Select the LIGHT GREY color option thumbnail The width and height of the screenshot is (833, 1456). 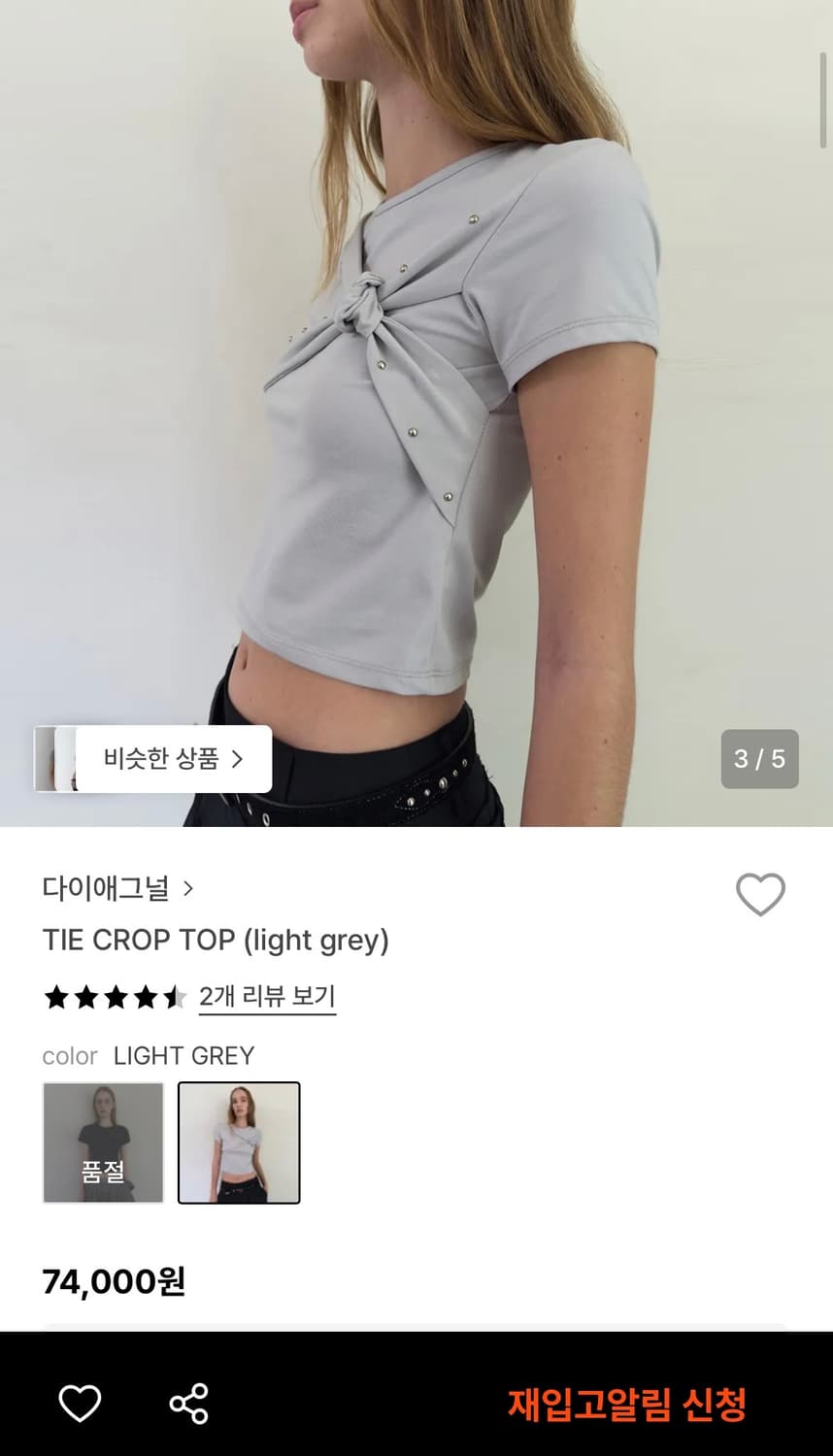pos(239,1142)
